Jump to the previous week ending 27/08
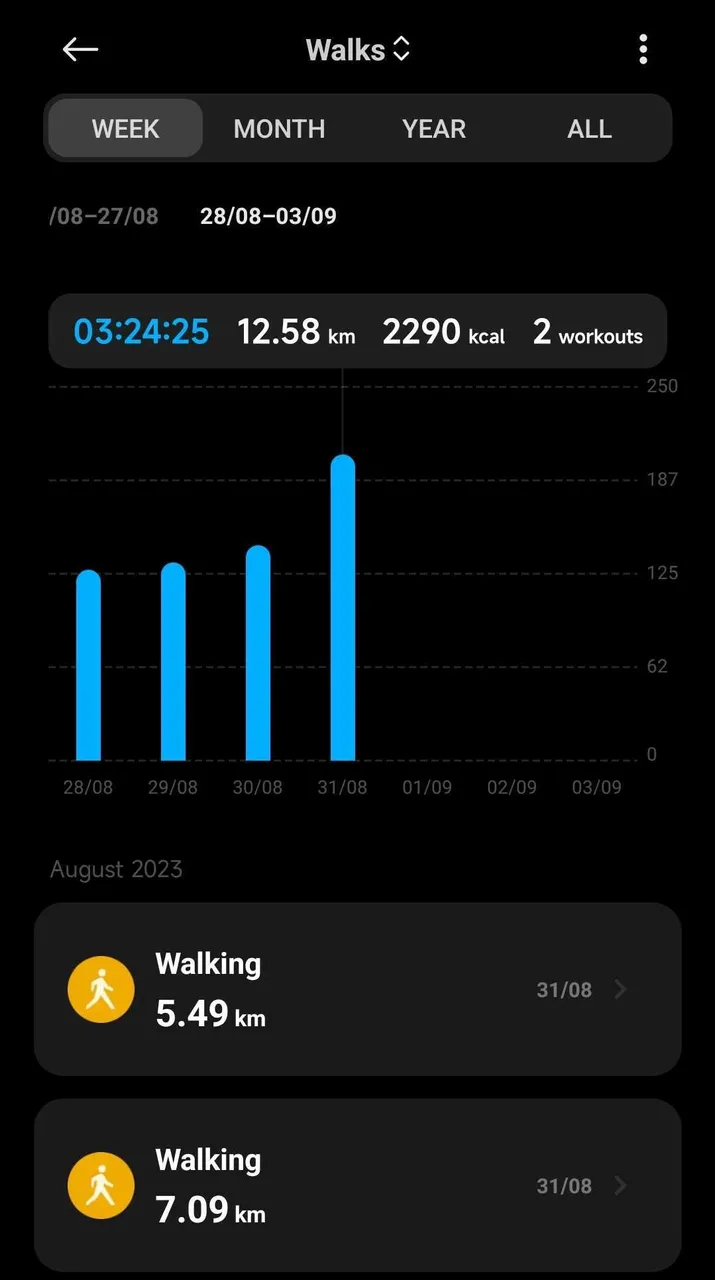715x1280 pixels. pyautogui.click(x=104, y=216)
